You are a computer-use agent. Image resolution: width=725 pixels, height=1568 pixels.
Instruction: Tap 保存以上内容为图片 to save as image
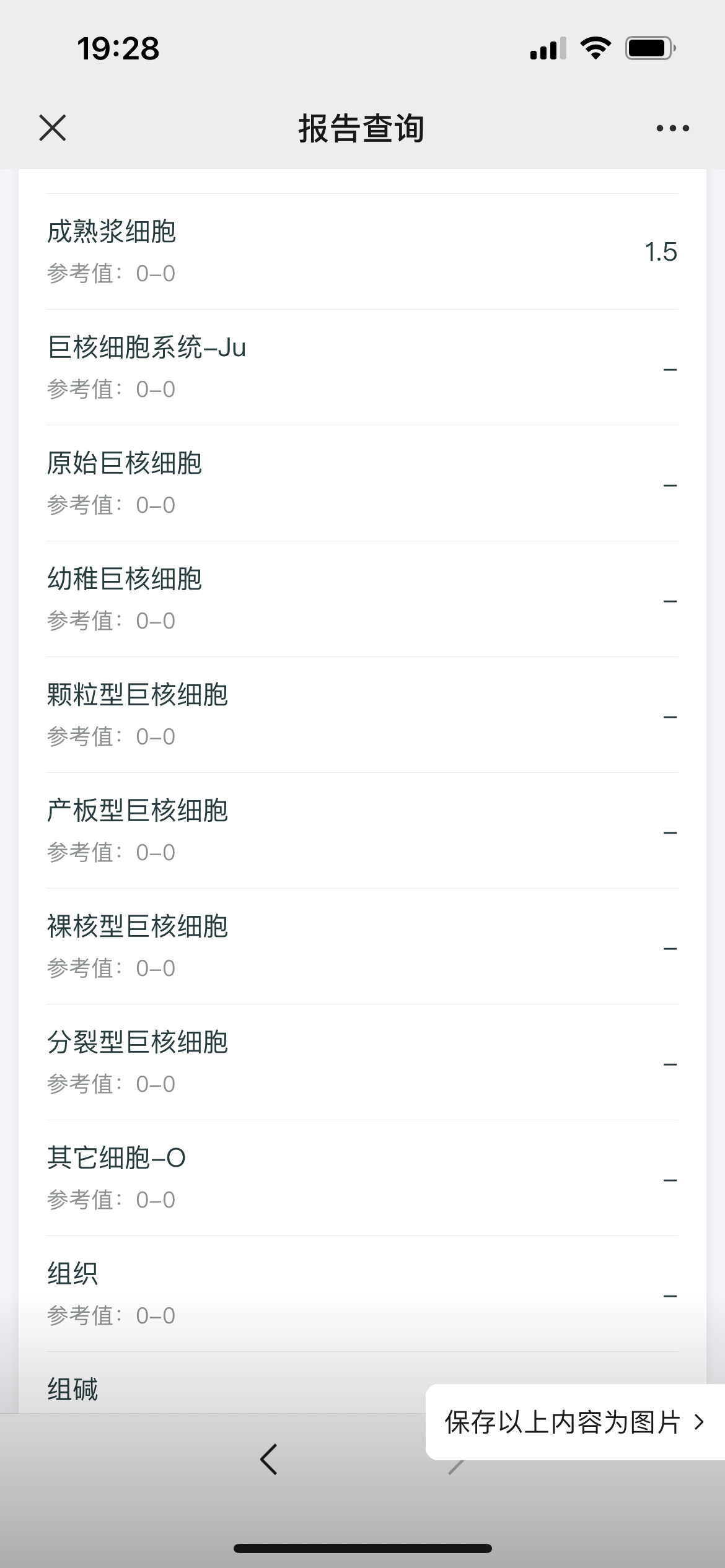tap(575, 1422)
